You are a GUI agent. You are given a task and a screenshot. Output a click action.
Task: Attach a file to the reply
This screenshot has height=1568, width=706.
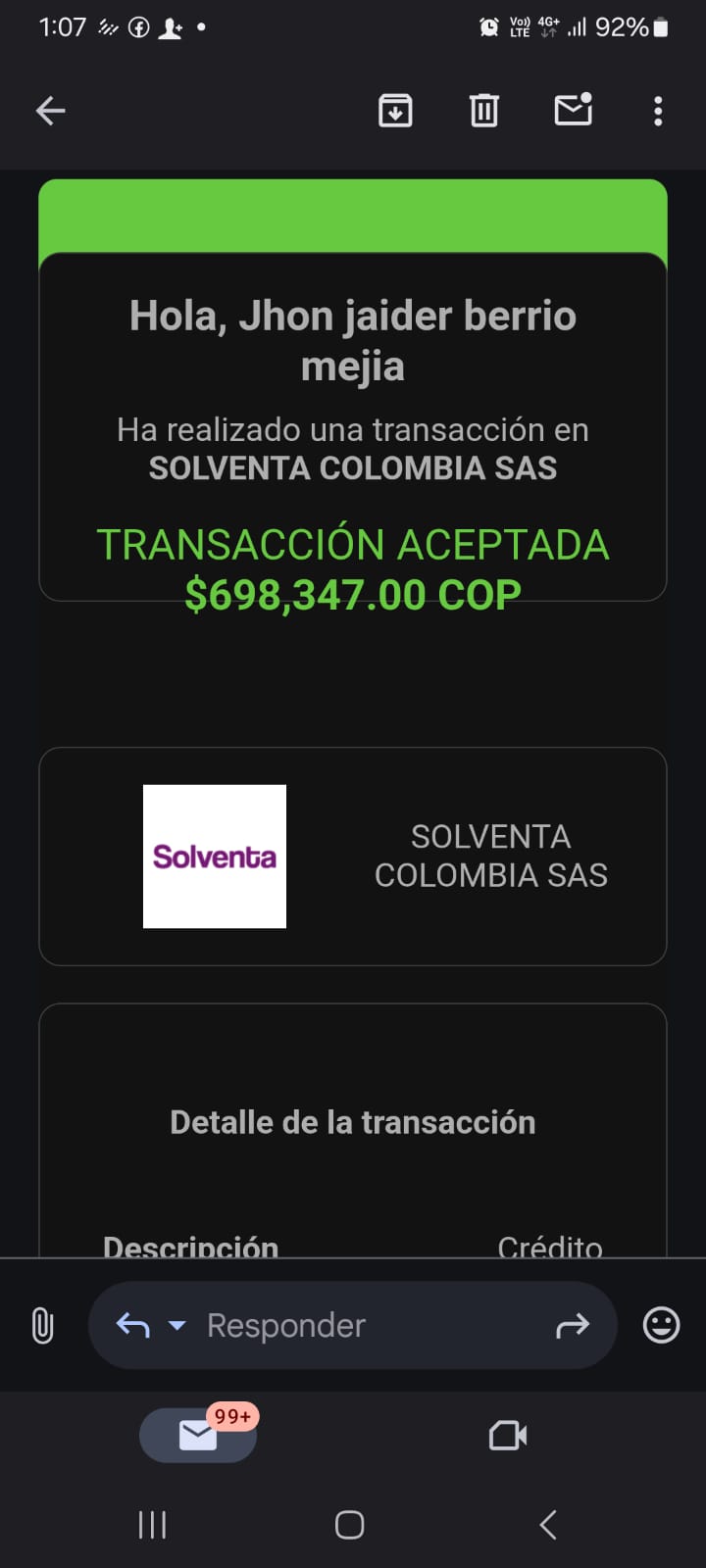pos(42,1326)
